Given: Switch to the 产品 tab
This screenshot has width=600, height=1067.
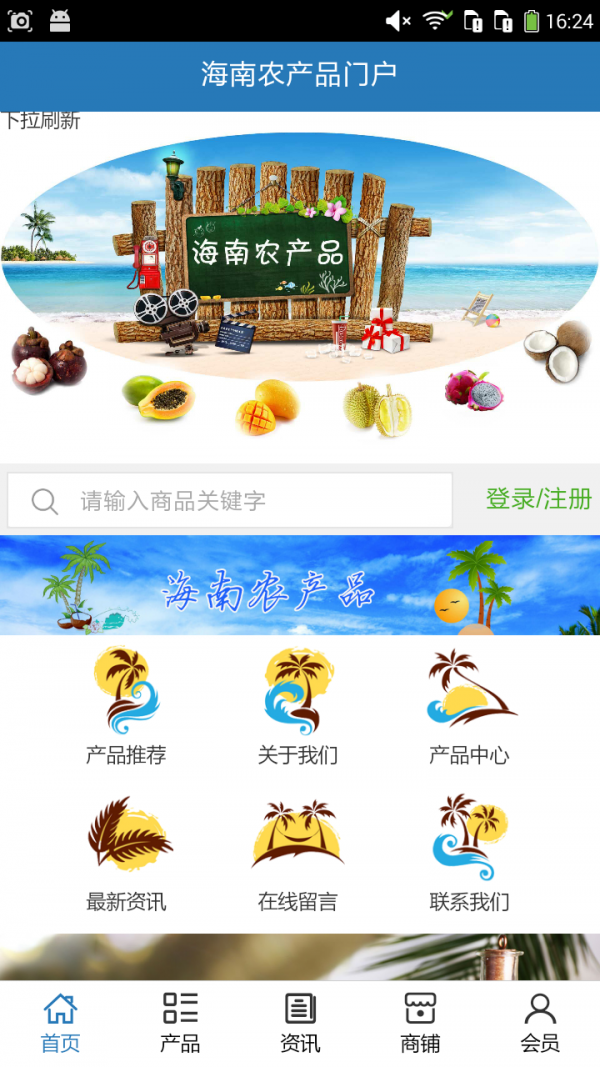Looking at the screenshot, I should click(x=180, y=1023).
